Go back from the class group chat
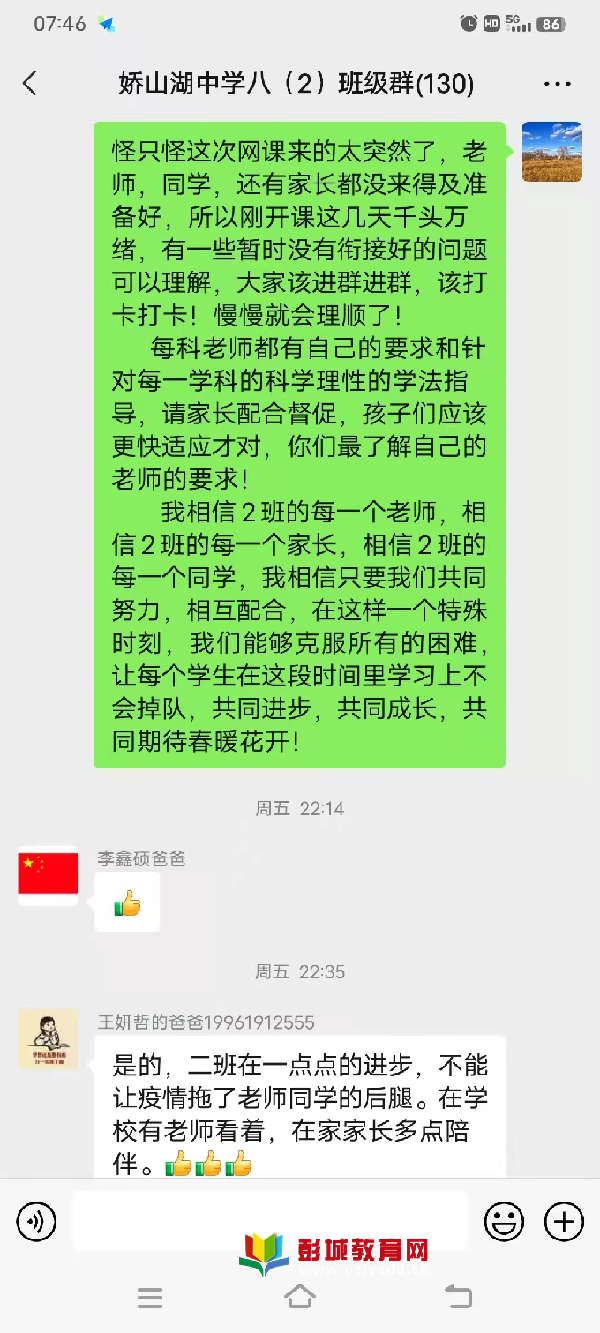Screen dimensions: 600x1333 click(30, 83)
